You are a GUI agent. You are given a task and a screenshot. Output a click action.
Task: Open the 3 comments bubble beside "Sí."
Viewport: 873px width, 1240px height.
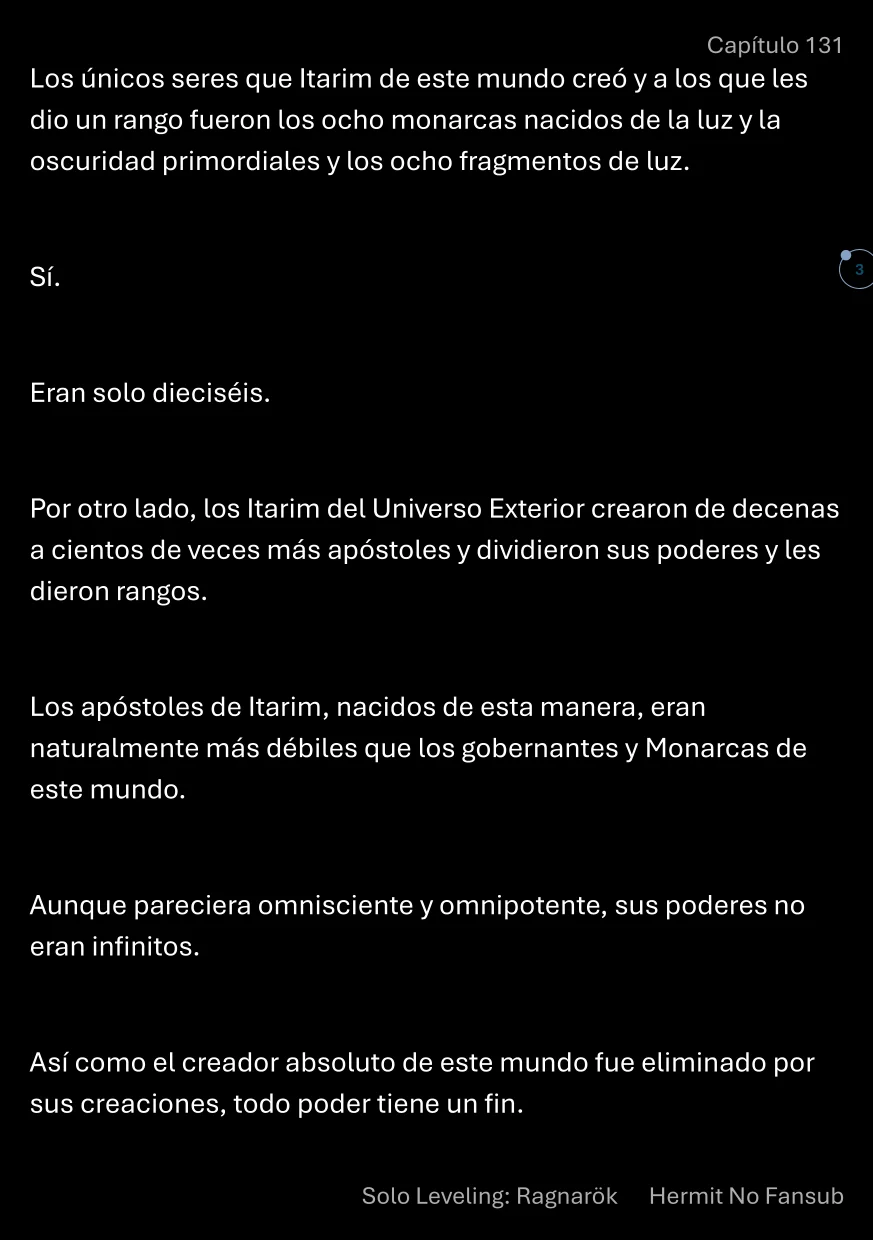click(857, 270)
